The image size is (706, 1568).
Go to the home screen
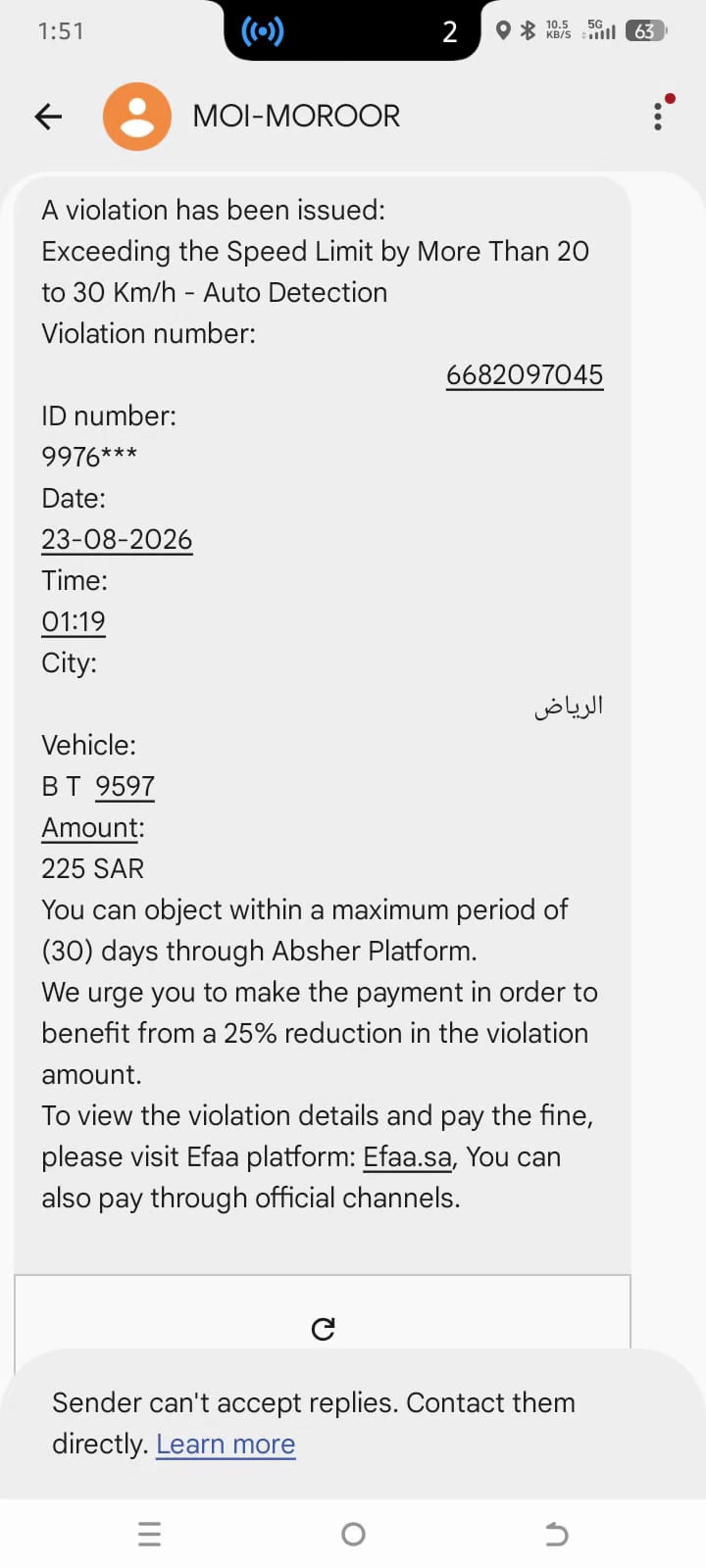pos(353,1534)
